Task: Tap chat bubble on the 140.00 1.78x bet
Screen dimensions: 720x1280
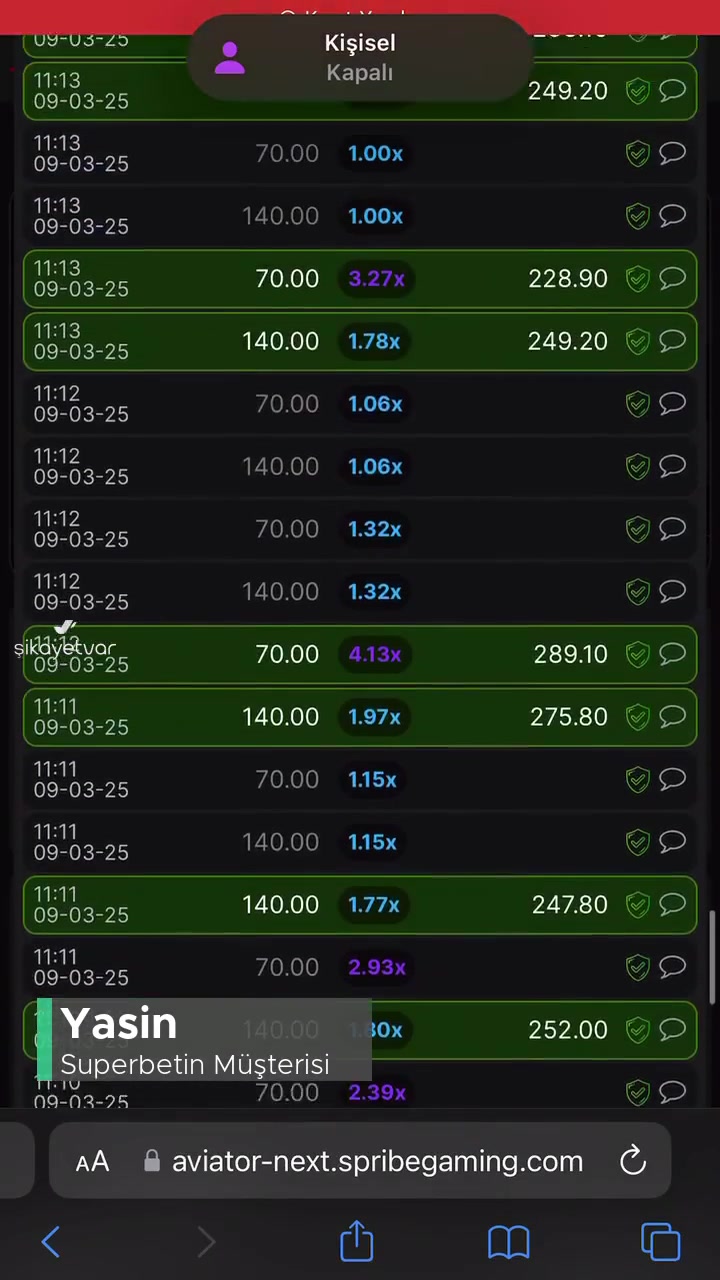Action: [672, 341]
